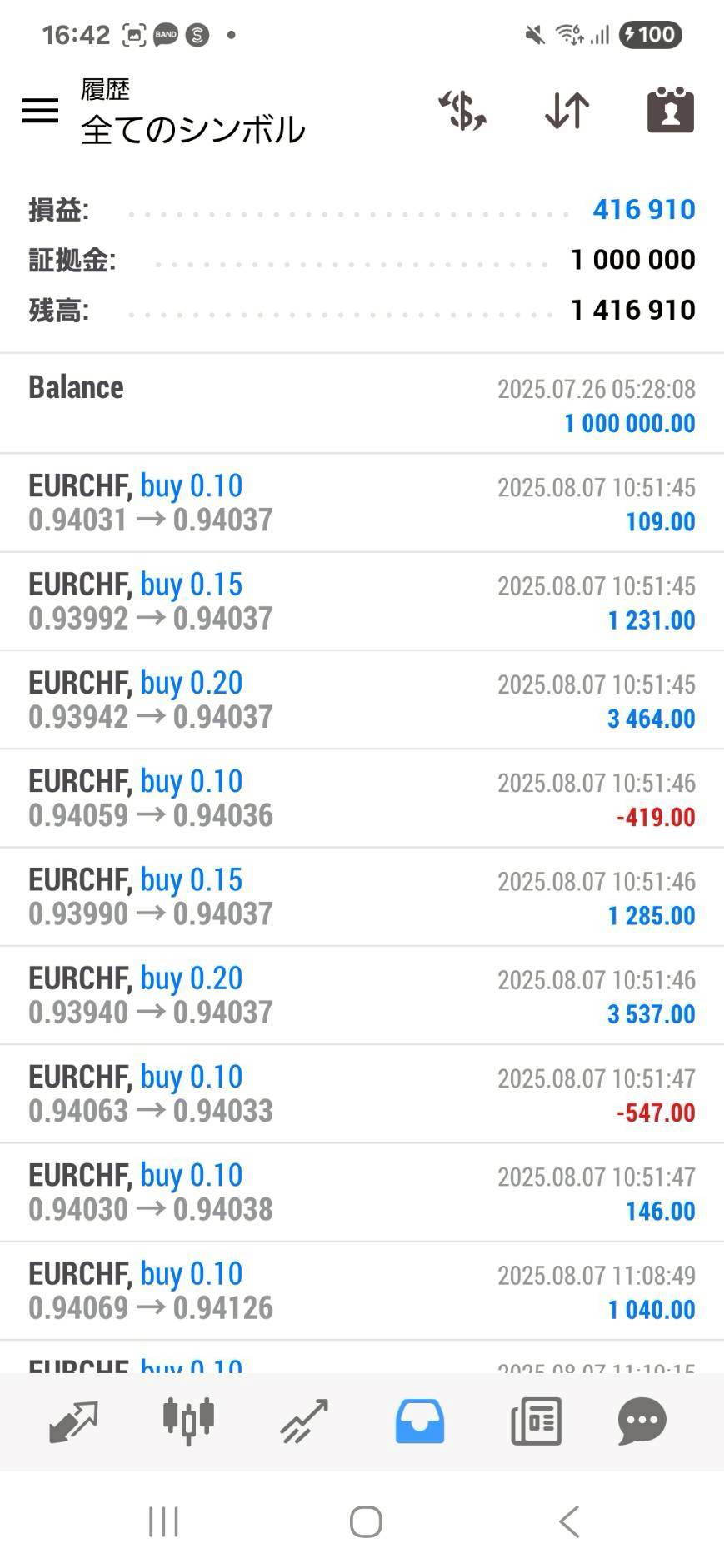Image resolution: width=724 pixels, height=1568 pixels.
Task: Open the hamburger drawer menu
Action: [x=40, y=111]
